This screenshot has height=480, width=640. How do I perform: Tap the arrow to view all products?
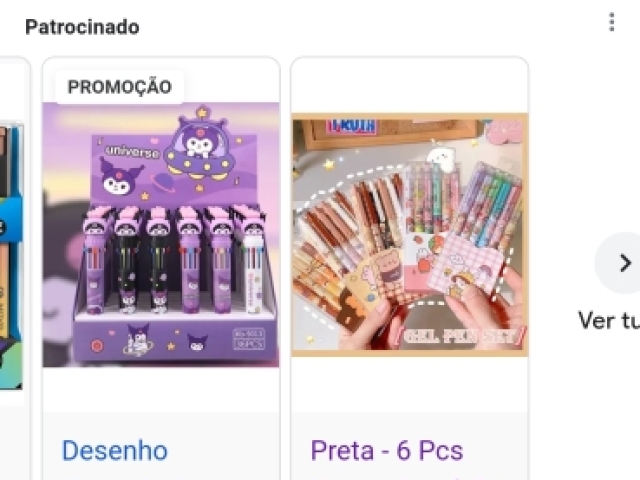tap(624, 263)
